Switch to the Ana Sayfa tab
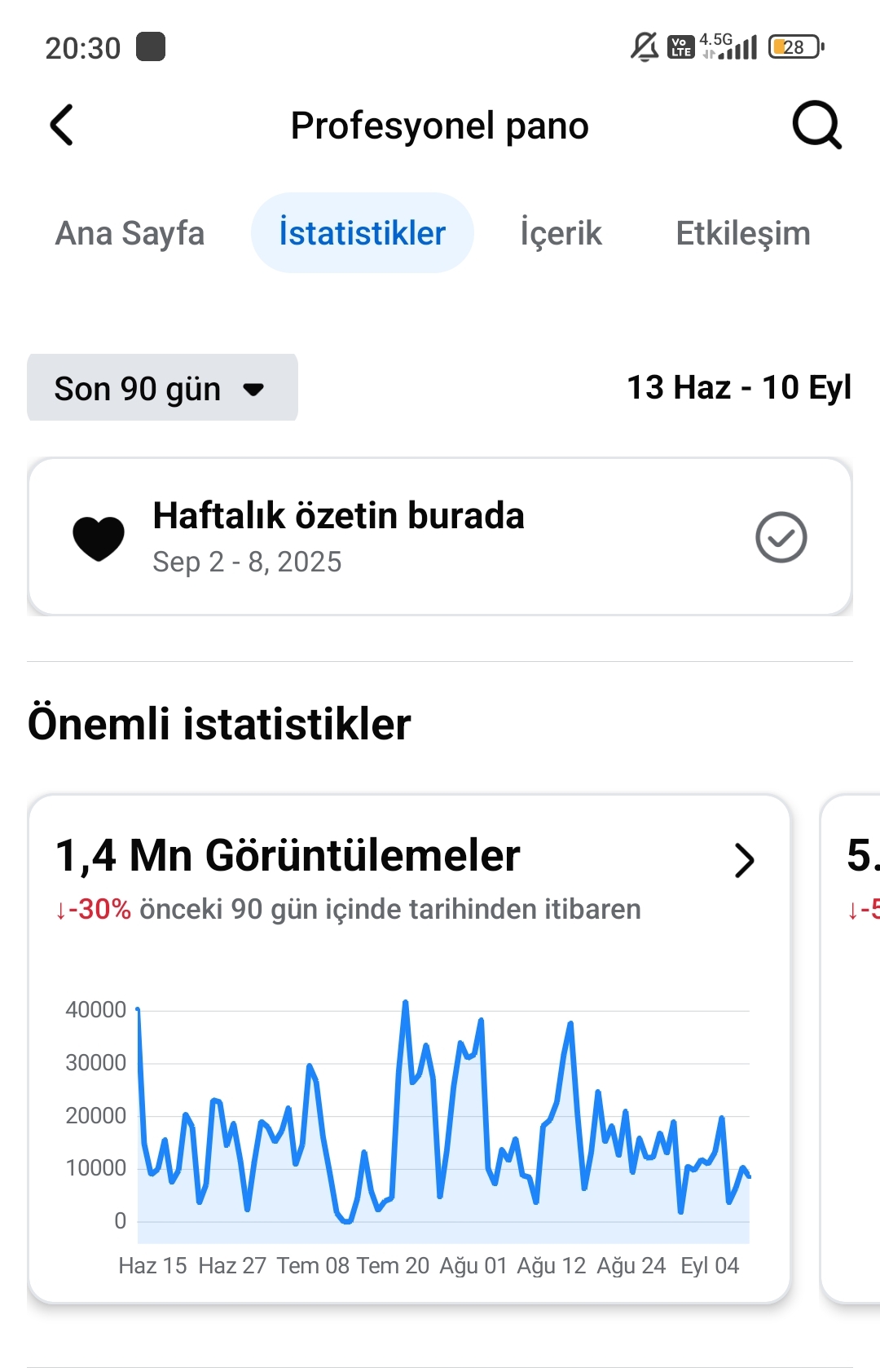 click(x=130, y=233)
